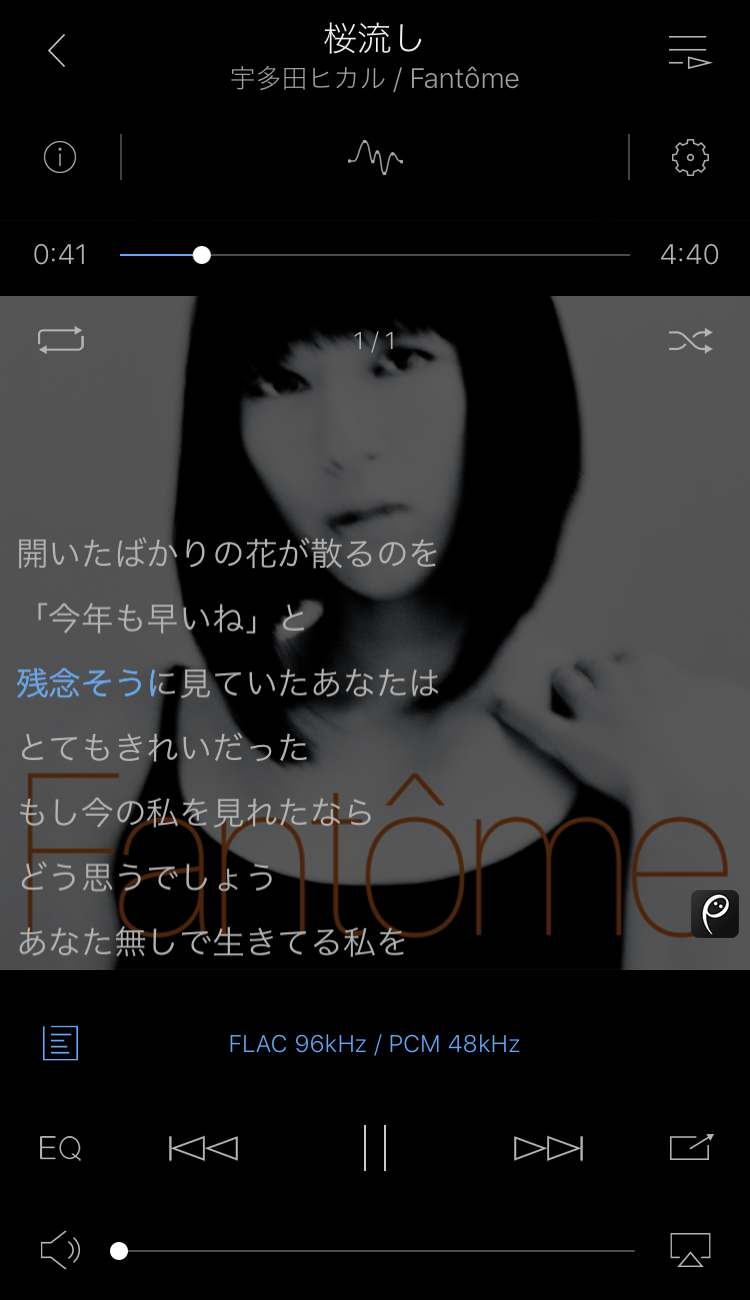Jump to the middle of the song progress bar
This screenshot has height=1300, width=750.
pyautogui.click(x=375, y=255)
